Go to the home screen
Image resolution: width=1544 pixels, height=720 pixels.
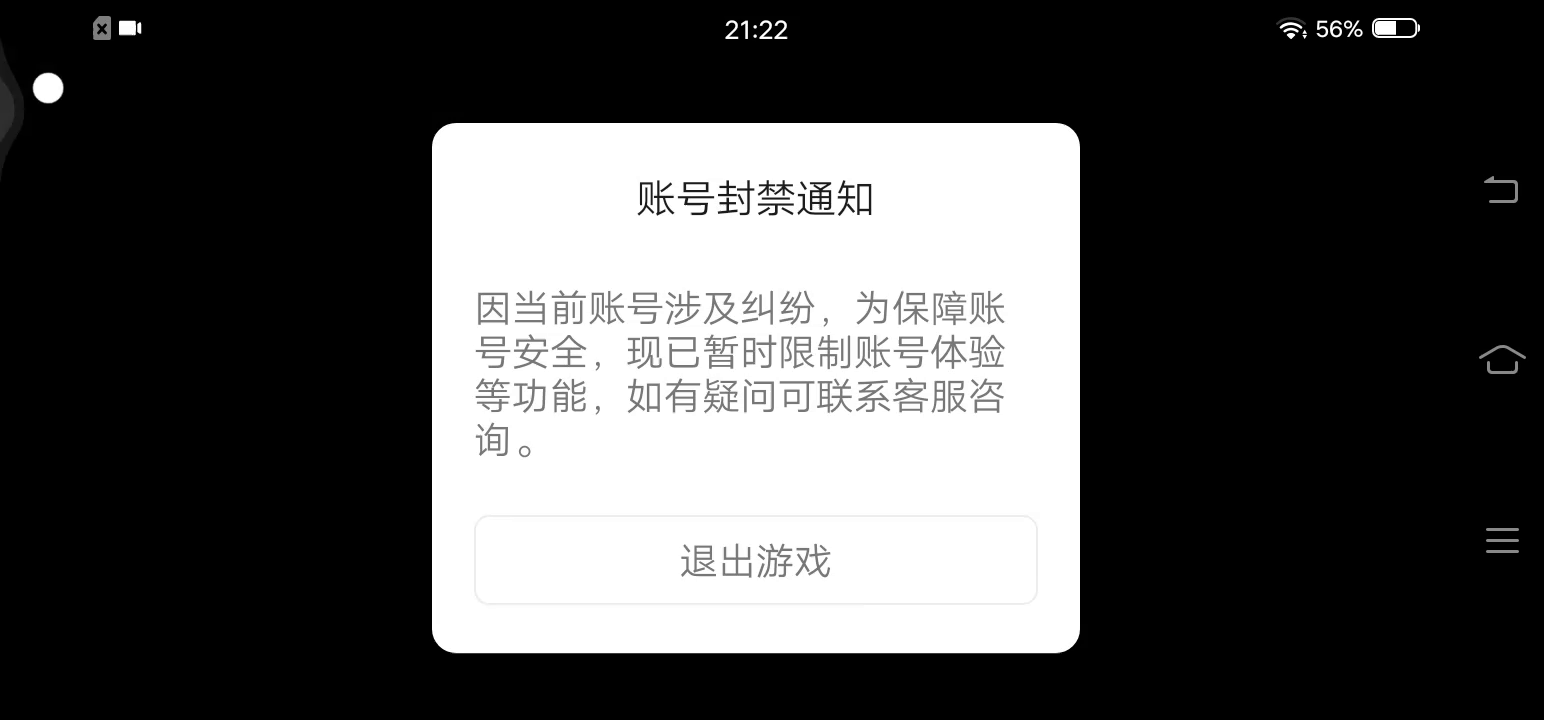[x=1501, y=359]
